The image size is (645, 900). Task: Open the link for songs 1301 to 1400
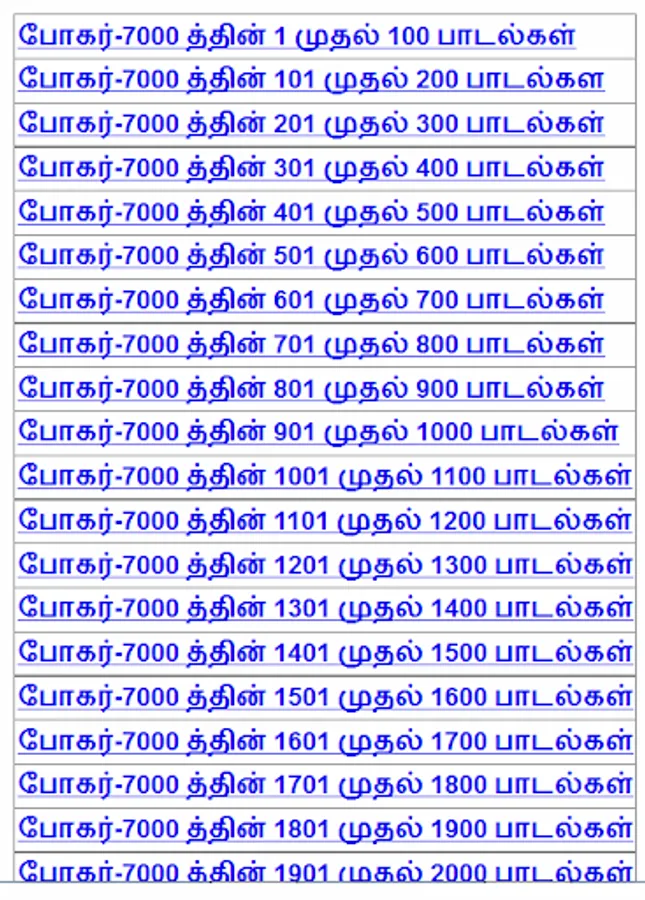[x=325, y=609]
